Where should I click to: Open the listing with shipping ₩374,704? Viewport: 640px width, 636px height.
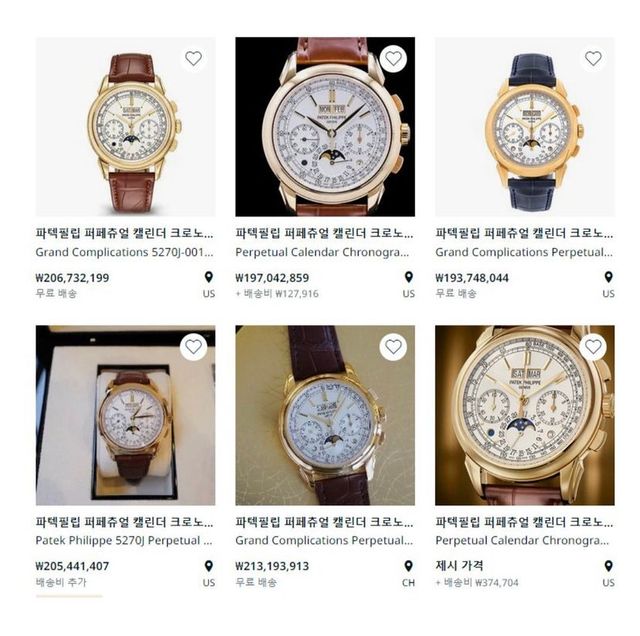524,541
